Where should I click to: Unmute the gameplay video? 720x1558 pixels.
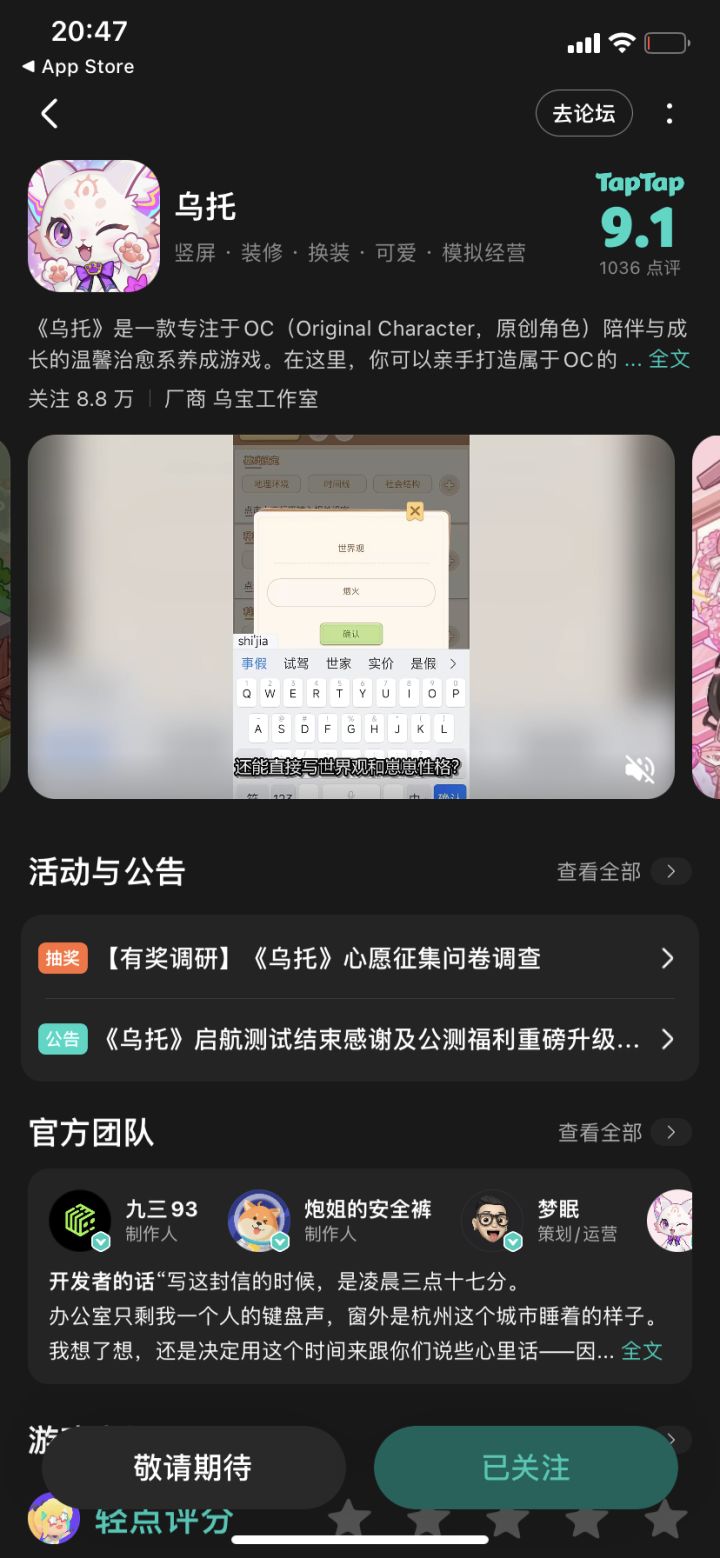point(640,770)
